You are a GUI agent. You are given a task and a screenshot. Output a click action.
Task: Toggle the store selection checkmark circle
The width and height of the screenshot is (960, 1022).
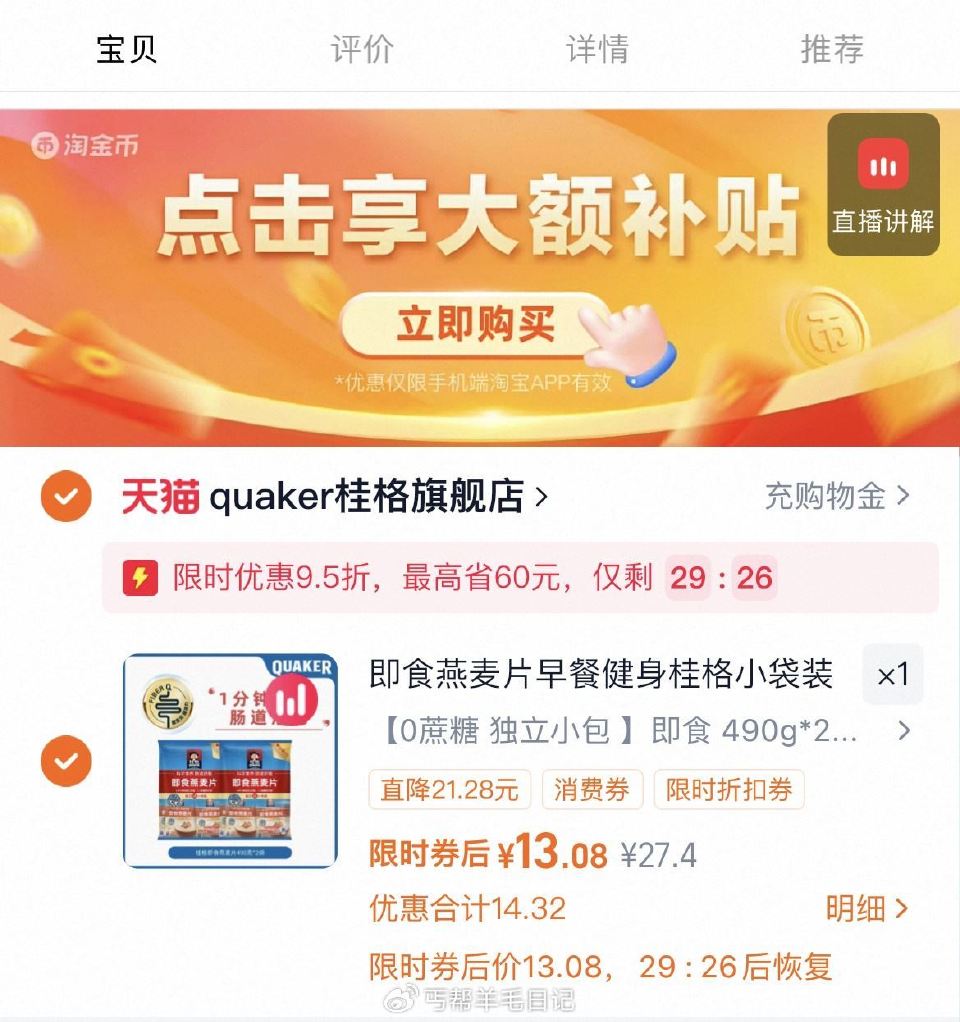pyautogui.click(x=64, y=496)
